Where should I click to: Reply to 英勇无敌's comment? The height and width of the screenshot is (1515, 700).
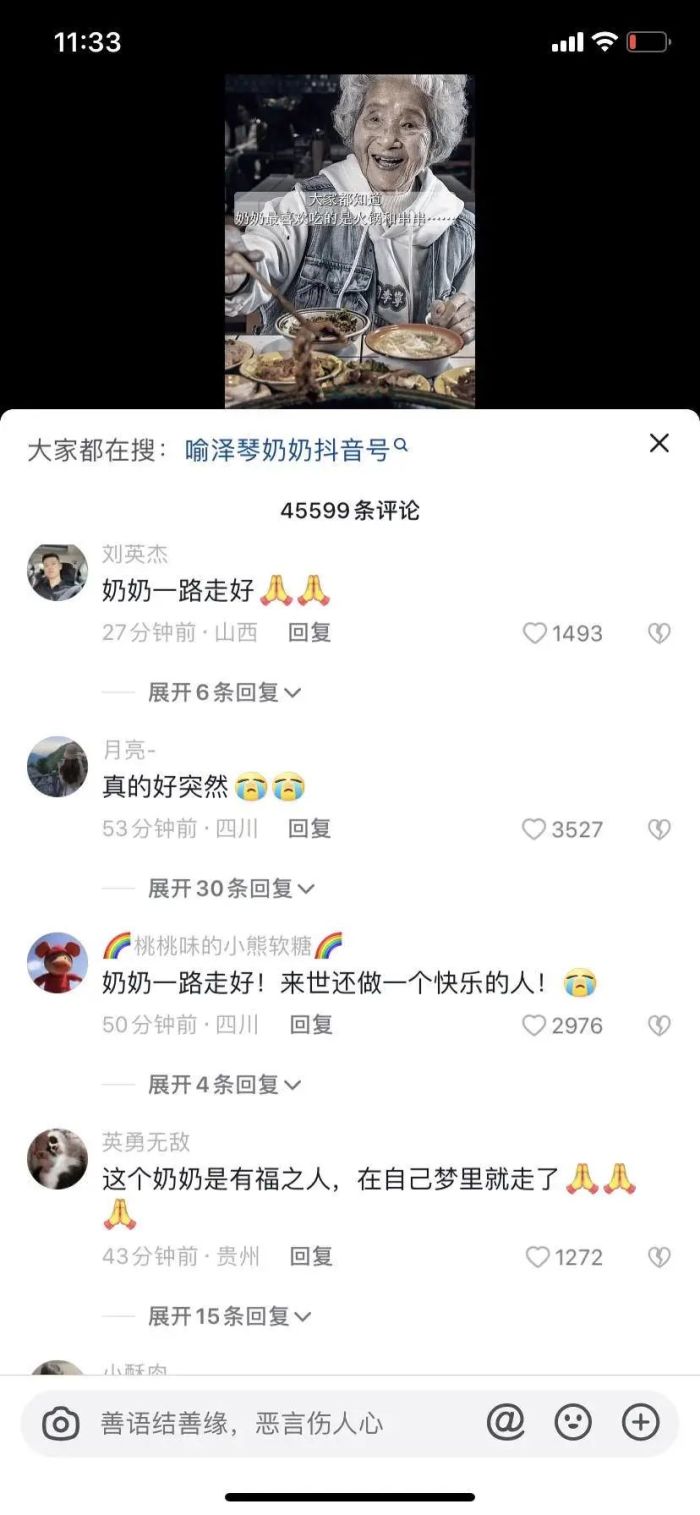click(x=311, y=1256)
